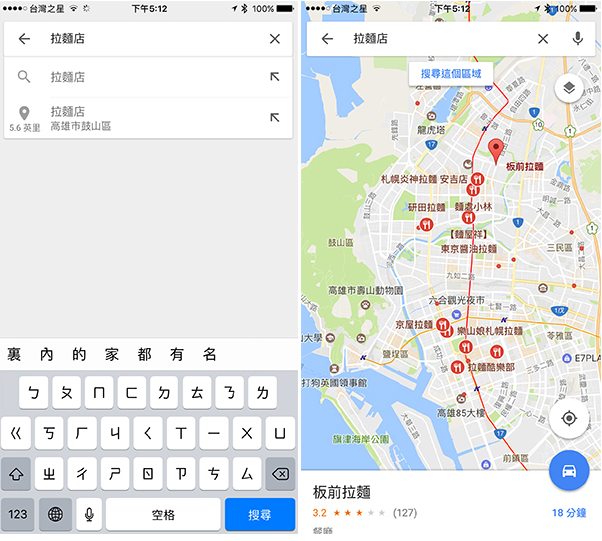
Task: Open the map layers button
Action: [568, 88]
